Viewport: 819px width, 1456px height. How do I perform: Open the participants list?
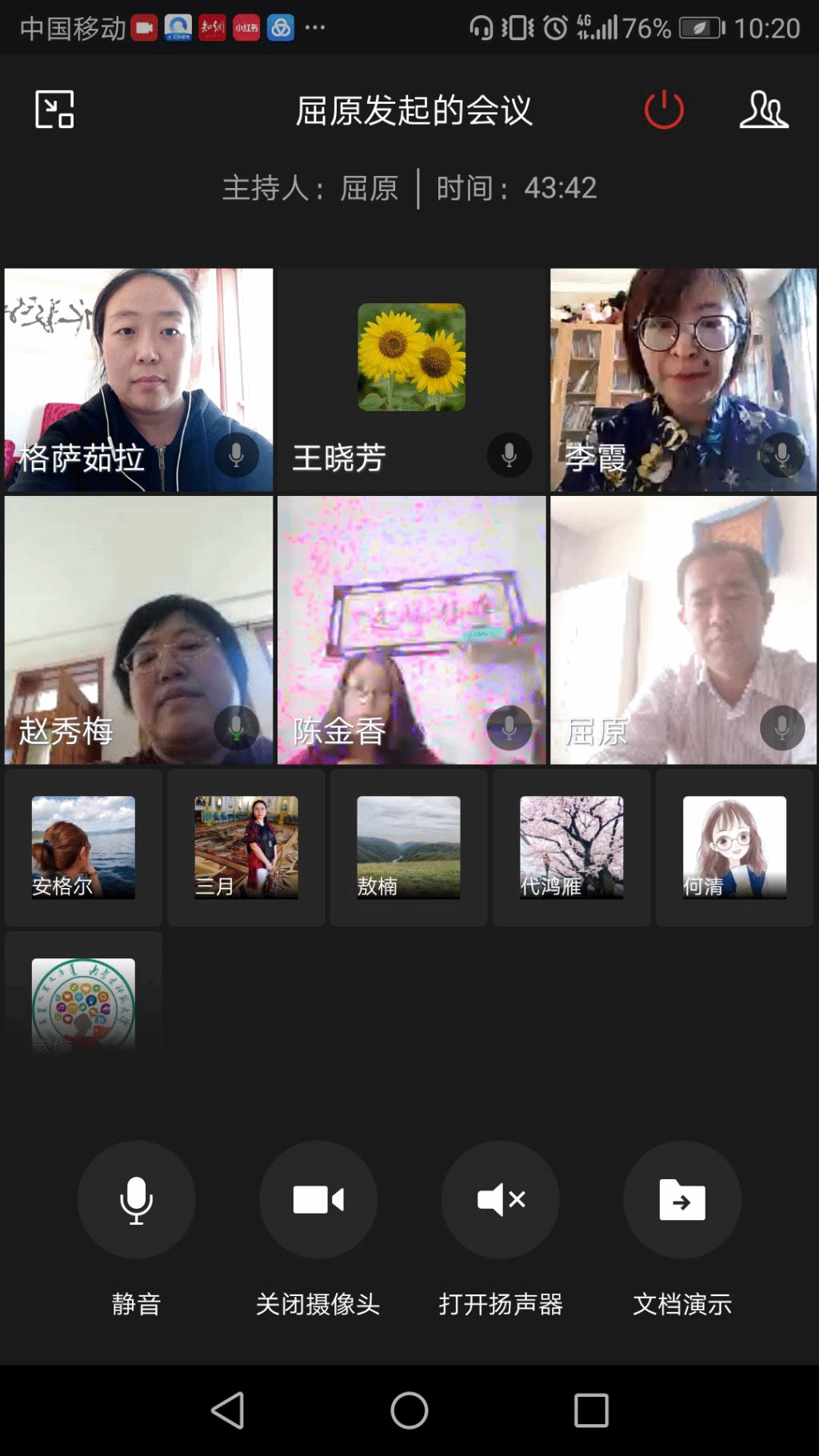tap(763, 110)
